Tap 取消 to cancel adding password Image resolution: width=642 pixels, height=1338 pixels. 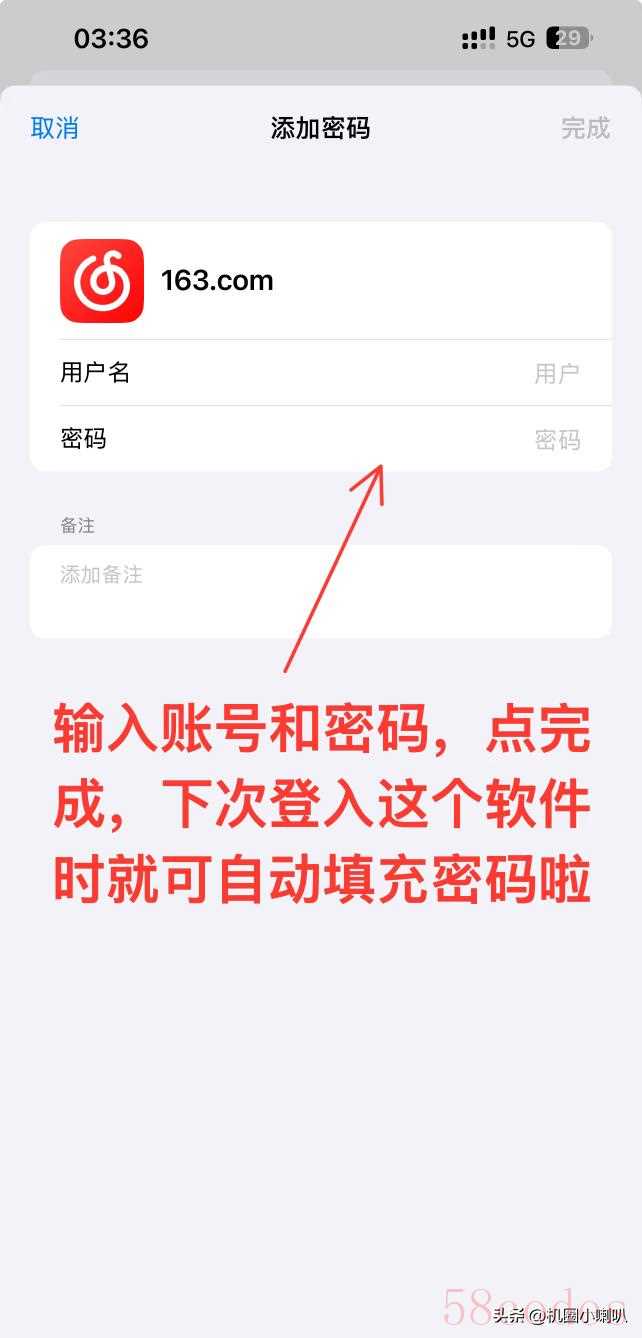click(x=55, y=128)
